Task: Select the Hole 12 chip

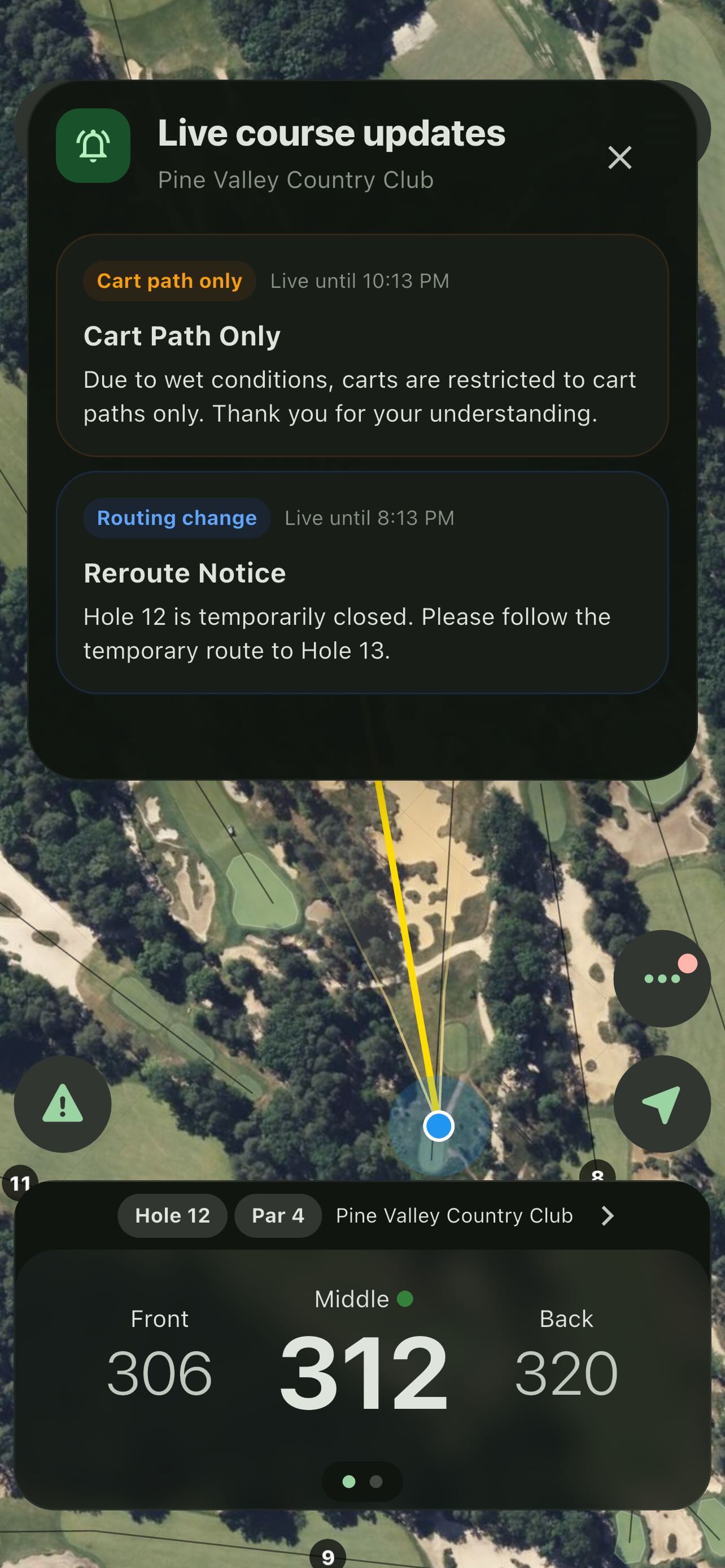Action: (x=172, y=1216)
